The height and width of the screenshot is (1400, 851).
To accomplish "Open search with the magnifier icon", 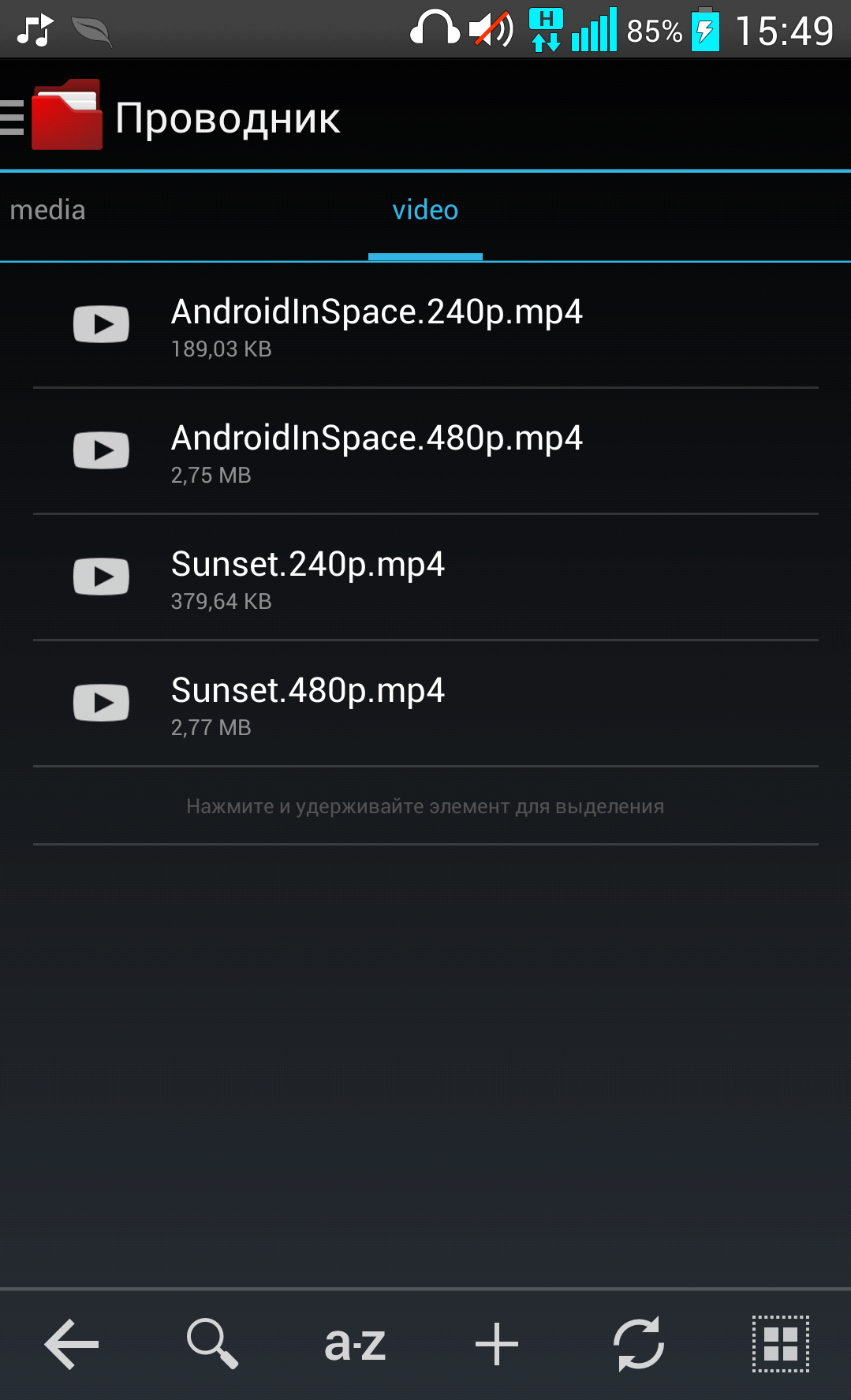I will pos(212,1343).
